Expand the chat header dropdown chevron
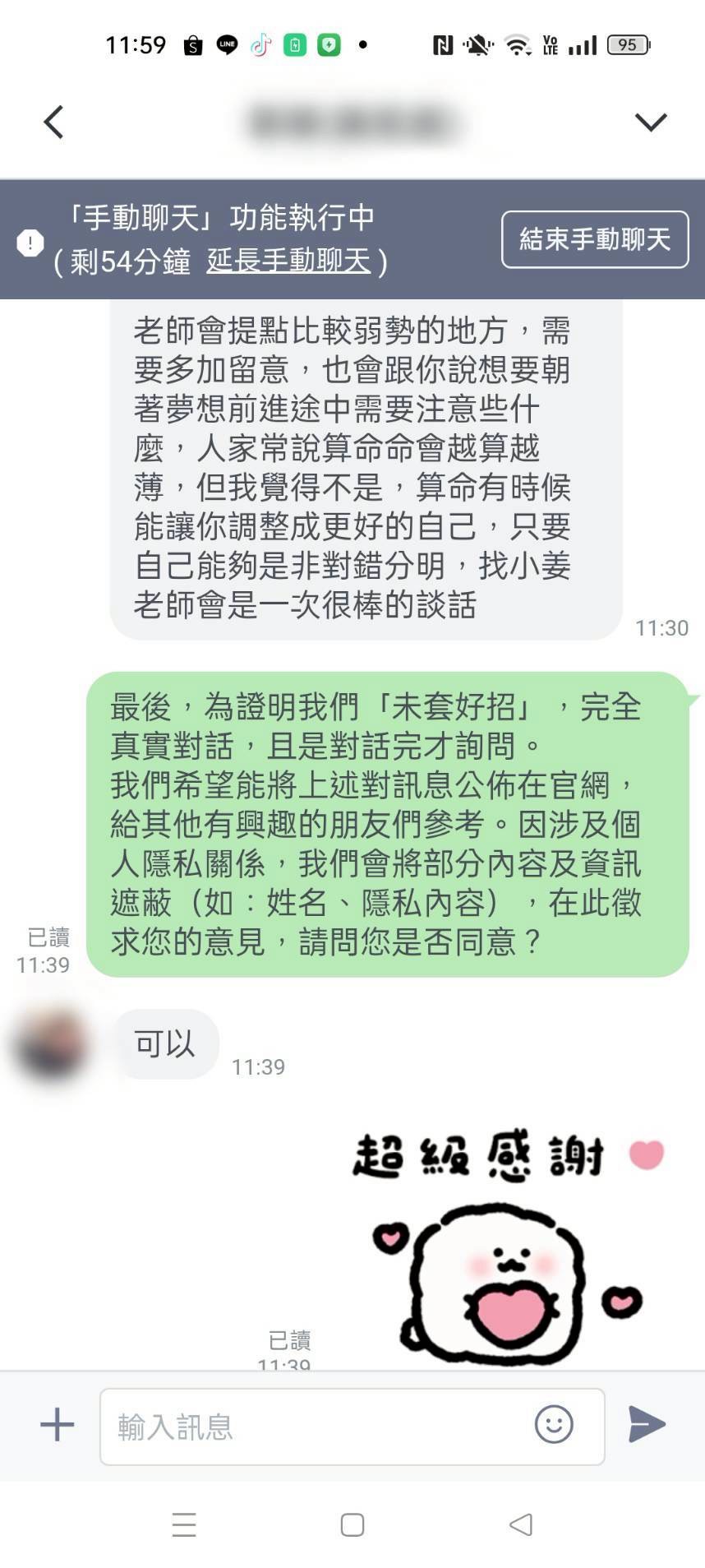 [x=650, y=123]
